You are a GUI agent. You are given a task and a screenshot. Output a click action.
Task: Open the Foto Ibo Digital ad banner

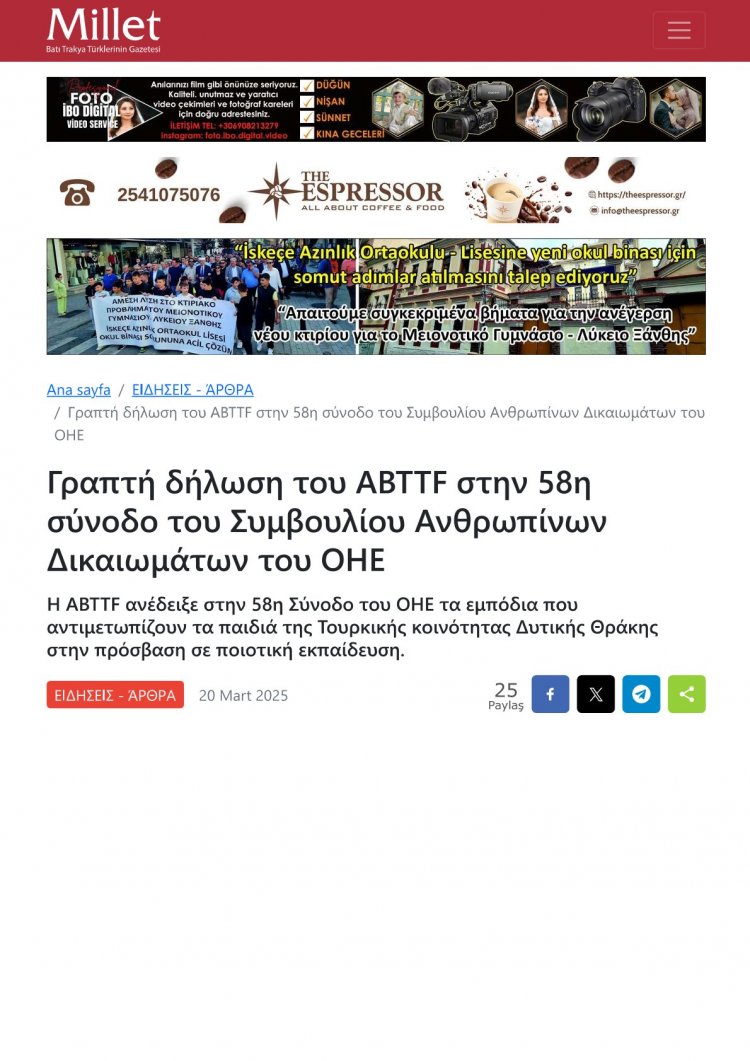[375, 109]
